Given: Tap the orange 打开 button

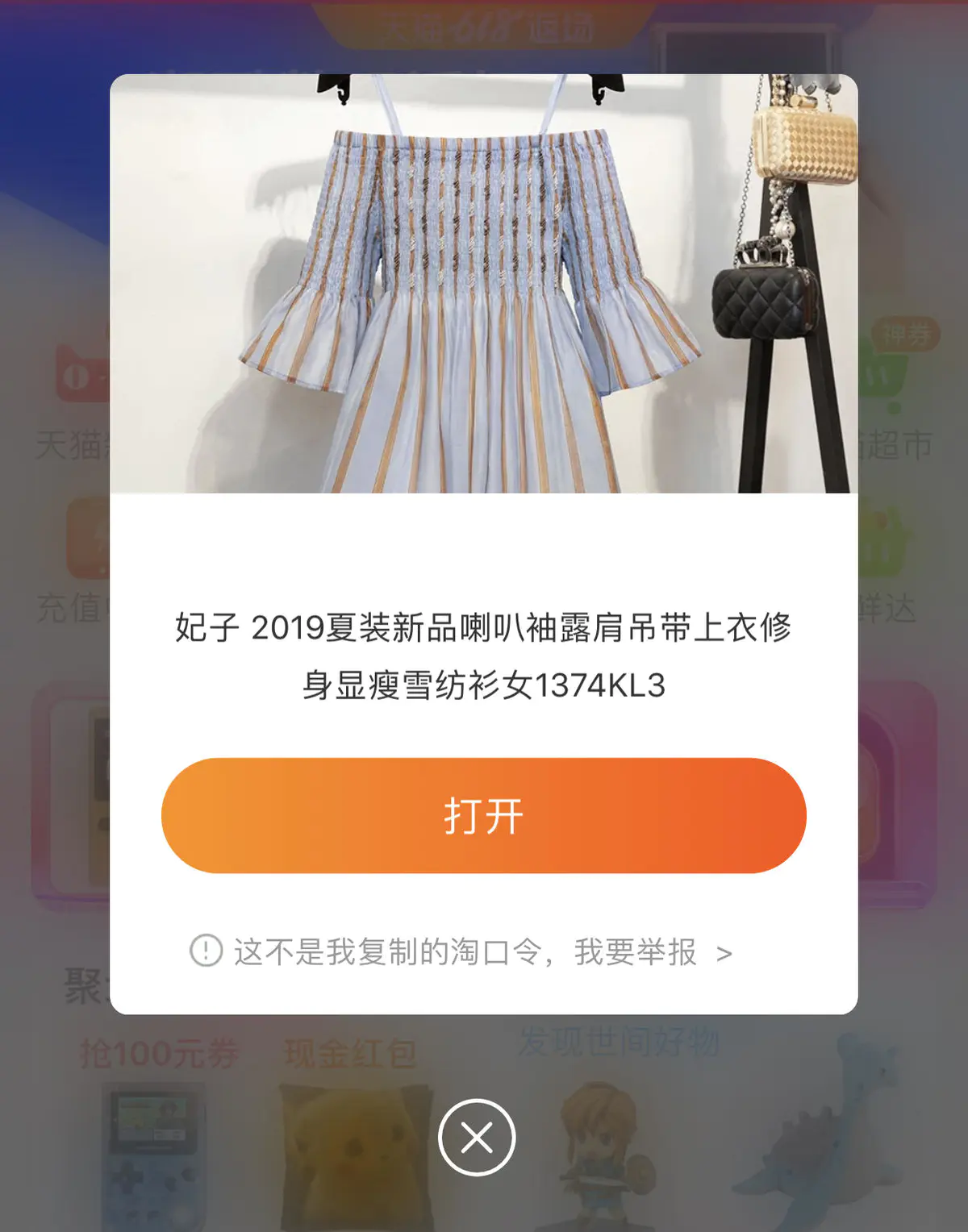Looking at the screenshot, I should pos(483,815).
